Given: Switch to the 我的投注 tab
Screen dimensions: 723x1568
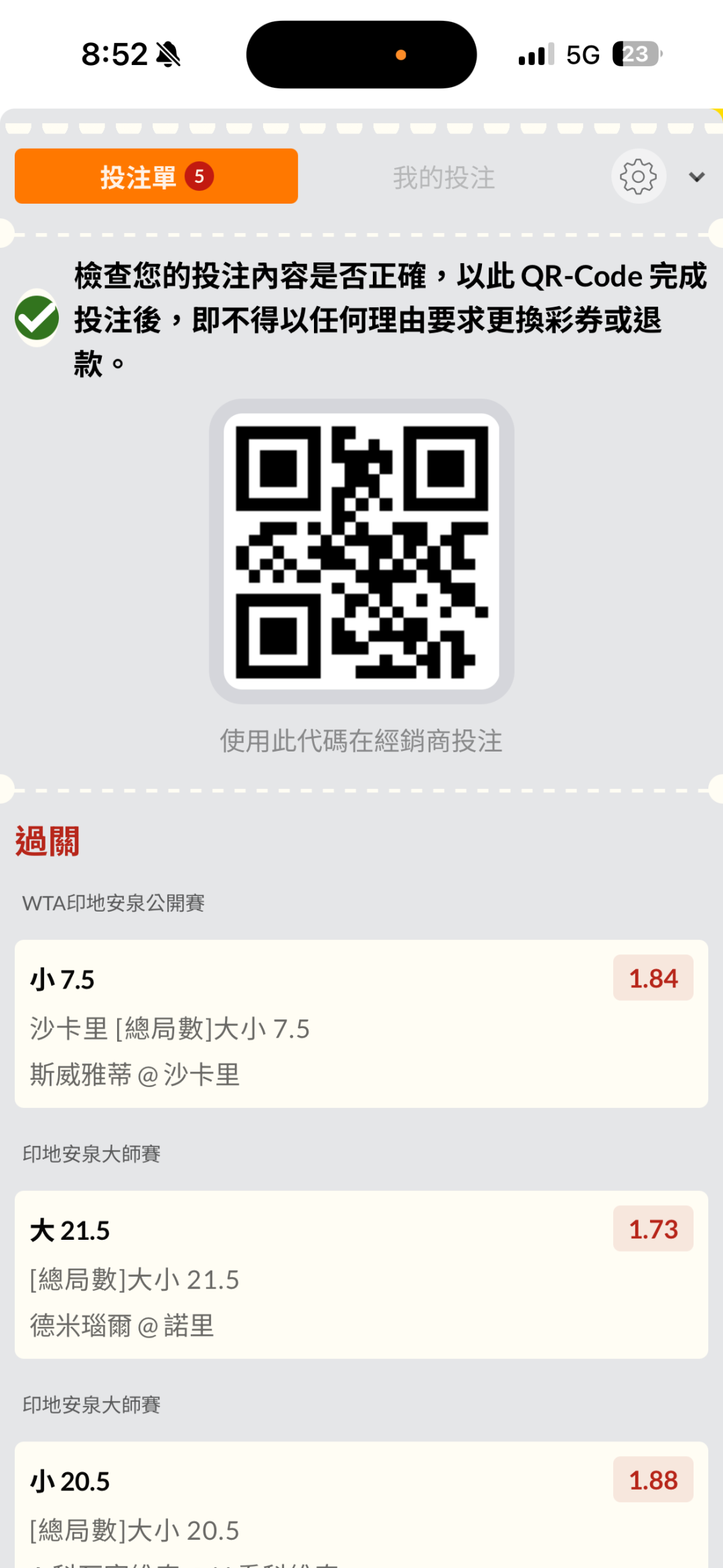Looking at the screenshot, I should point(444,177).
